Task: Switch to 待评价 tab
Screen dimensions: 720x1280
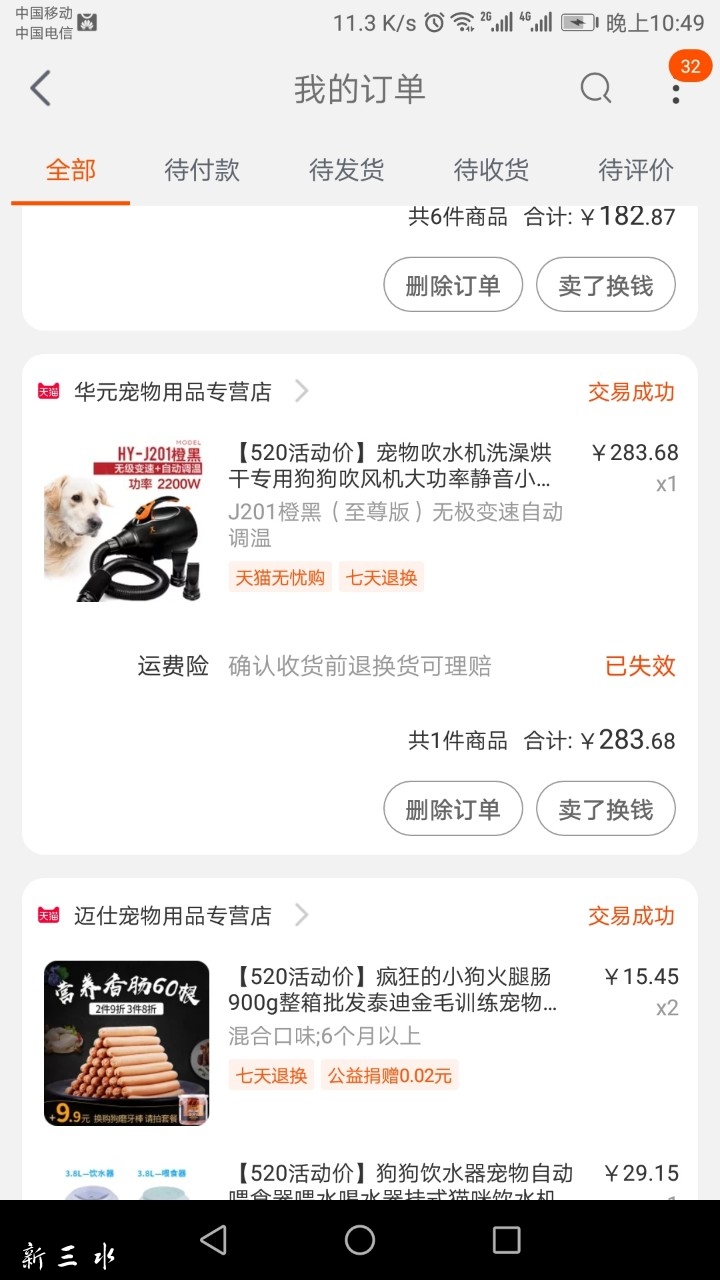Action: (x=636, y=170)
